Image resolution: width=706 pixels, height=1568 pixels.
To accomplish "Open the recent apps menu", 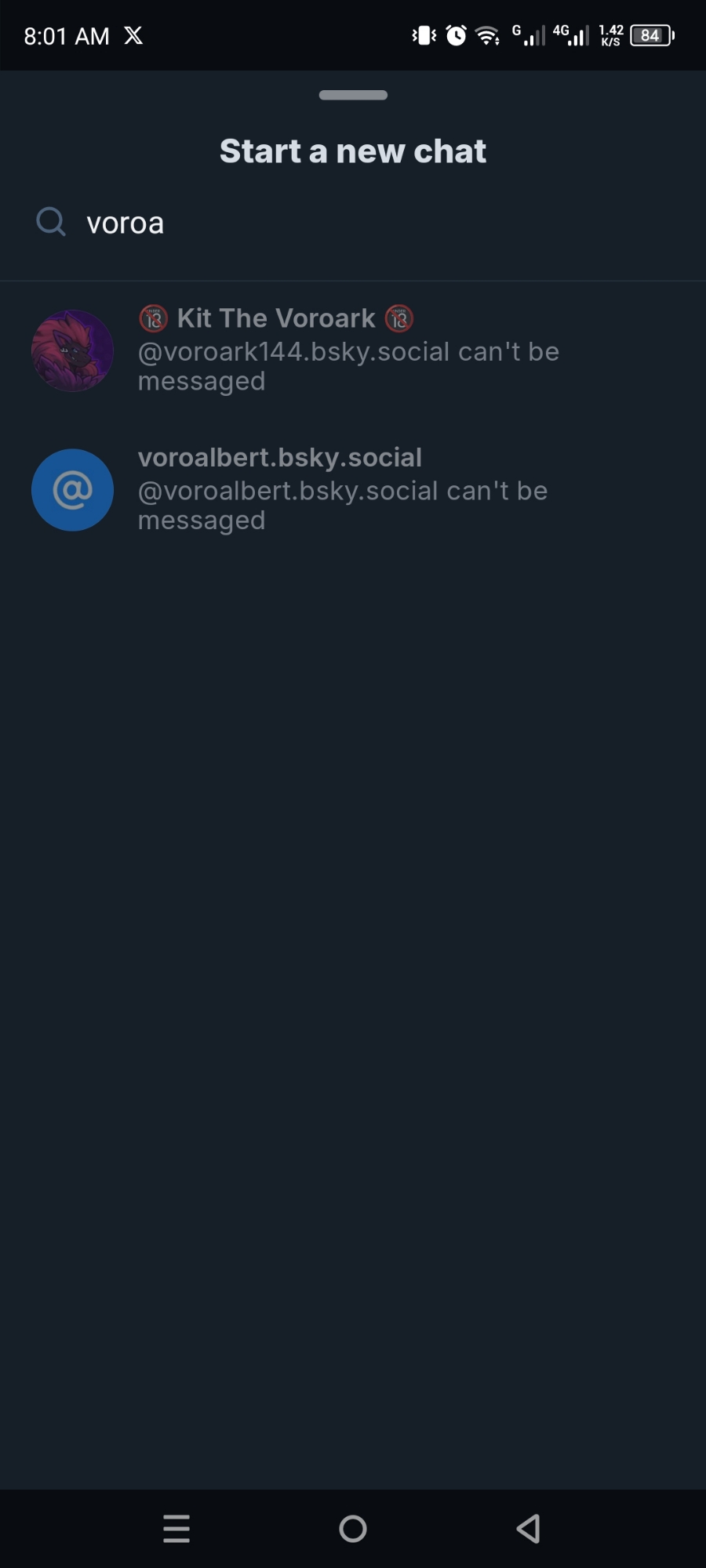I will point(176,1528).
